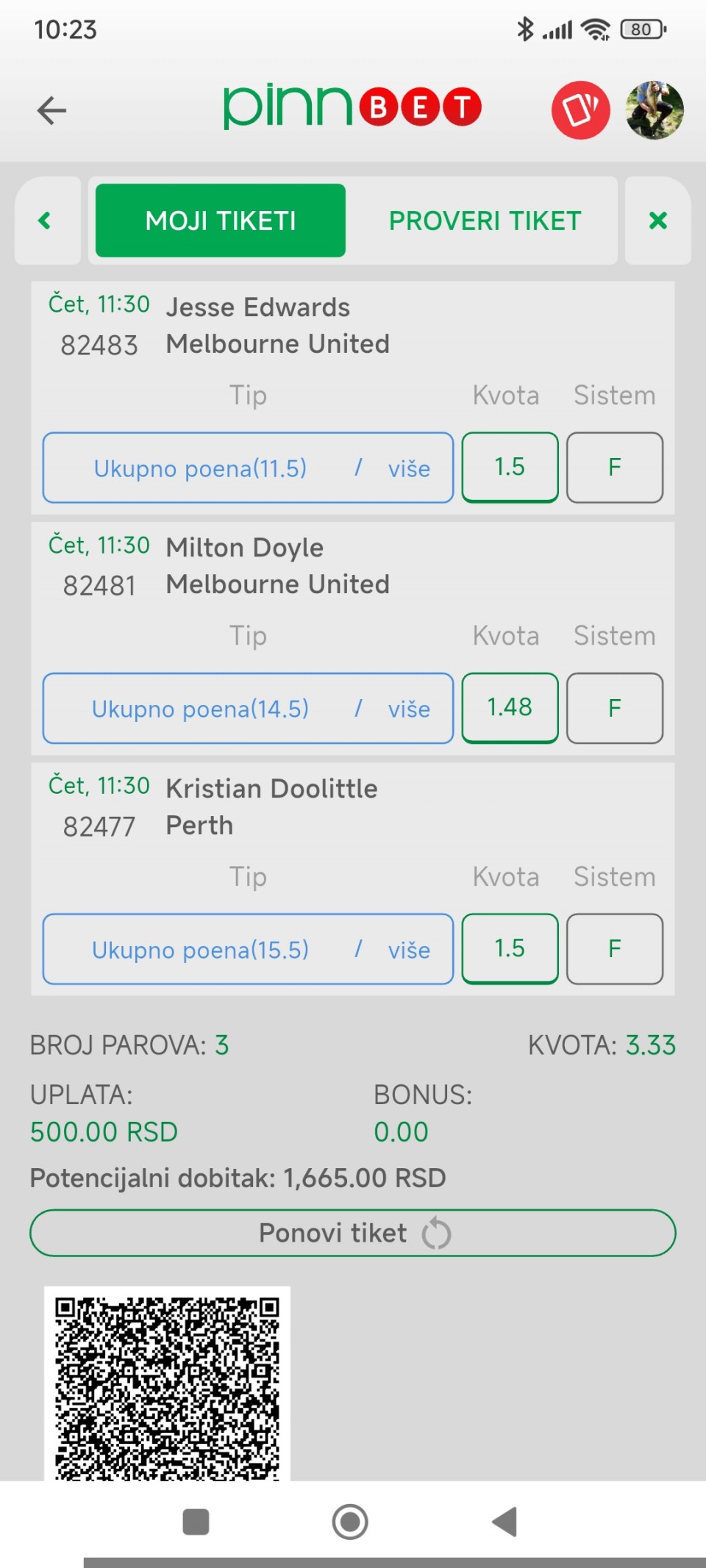Close the ticket panel with X

click(657, 221)
